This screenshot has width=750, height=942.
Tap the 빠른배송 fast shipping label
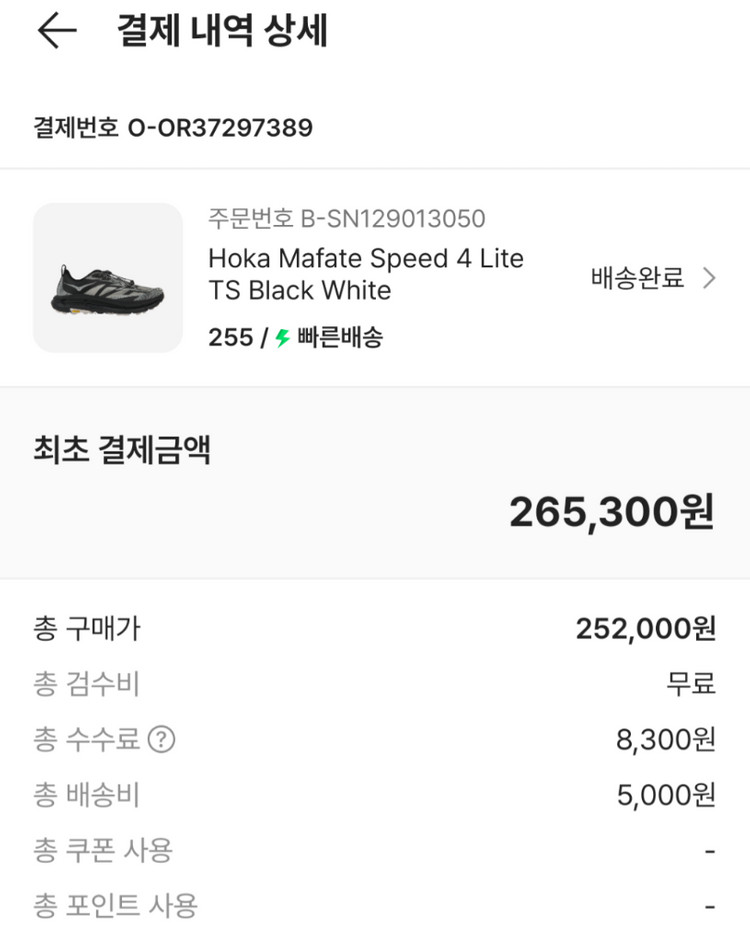(x=341, y=338)
